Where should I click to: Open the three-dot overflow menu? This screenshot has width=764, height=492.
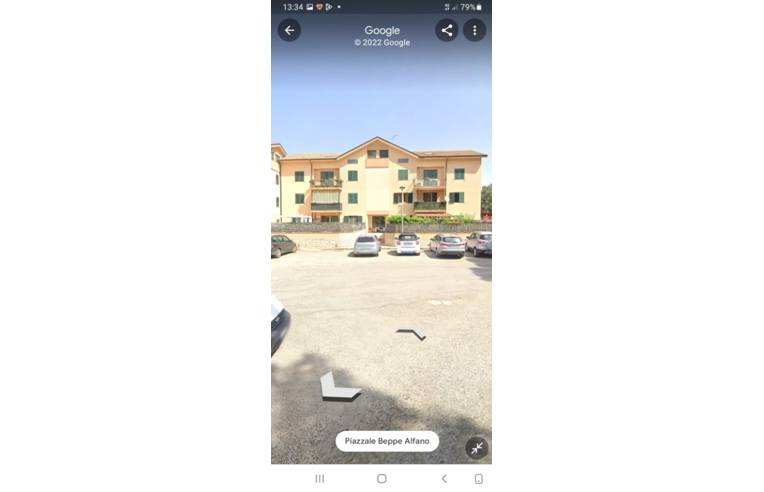pos(474,30)
